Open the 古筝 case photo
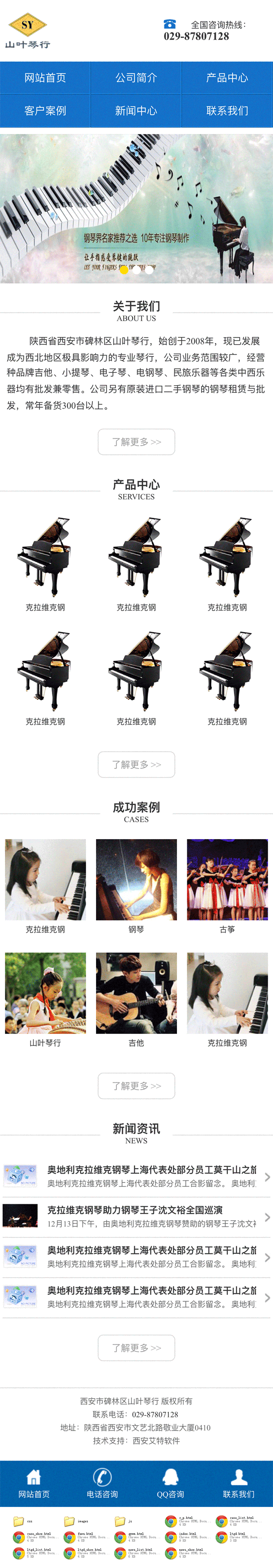 [227, 880]
